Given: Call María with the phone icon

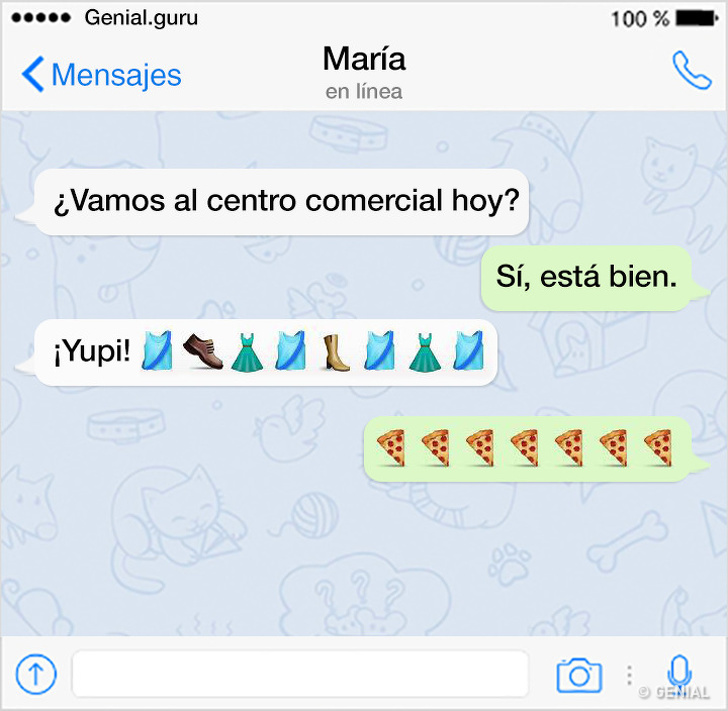Looking at the screenshot, I should 690,72.
